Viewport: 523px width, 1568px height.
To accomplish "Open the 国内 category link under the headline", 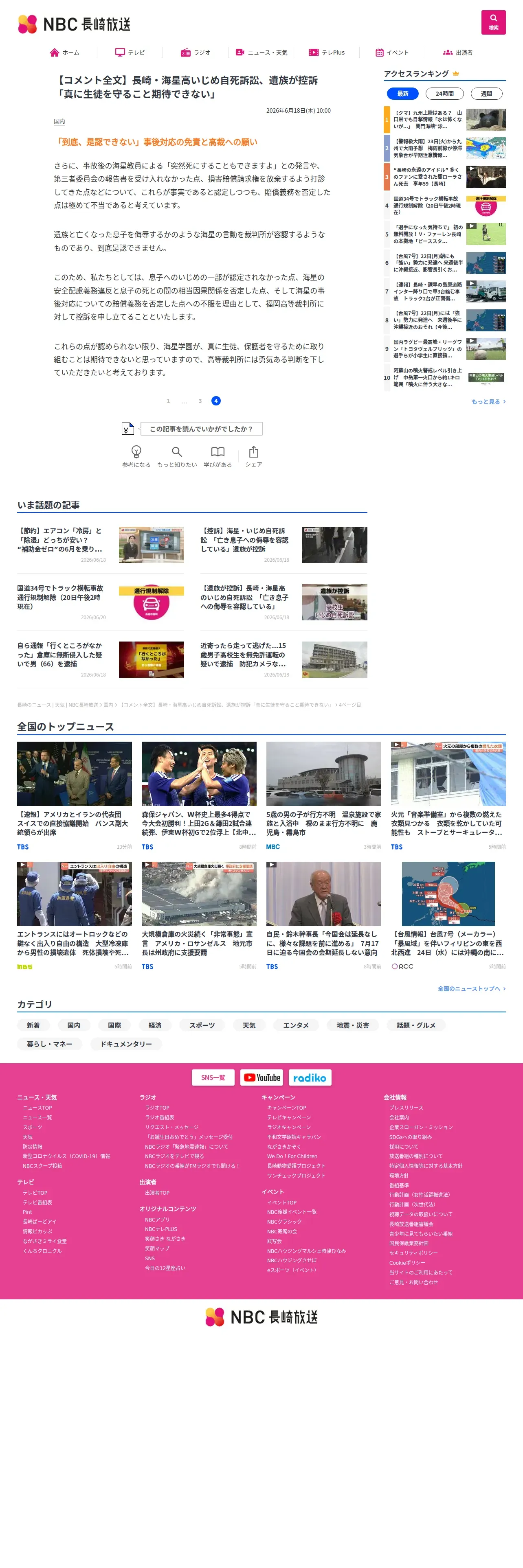I will [59, 122].
